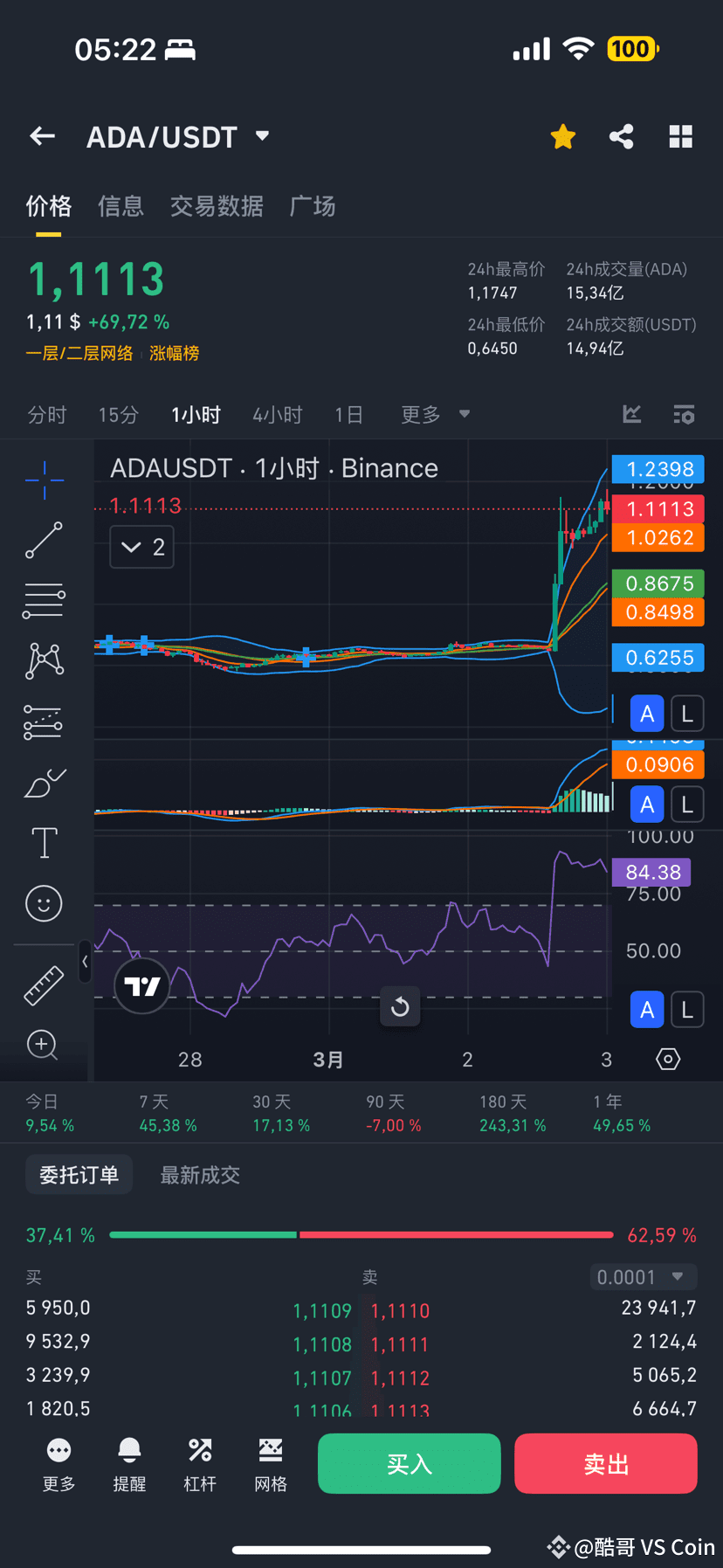Toggle the L lock beside RSI indicator
This screenshot has height=1568, width=723.
(x=687, y=1009)
